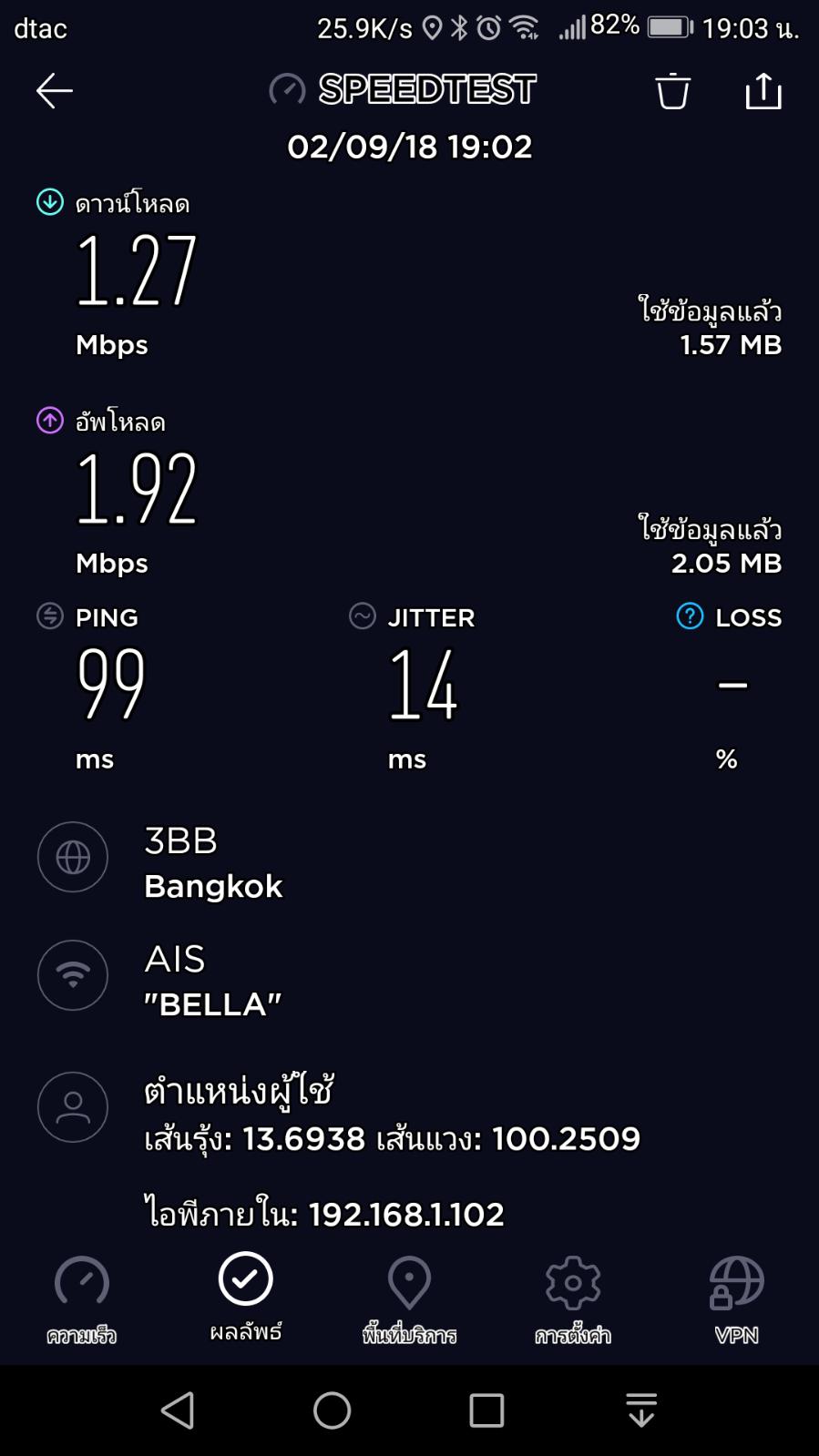This screenshot has height=1456, width=819.
Task: Share this speed test result
Action: pos(763,91)
